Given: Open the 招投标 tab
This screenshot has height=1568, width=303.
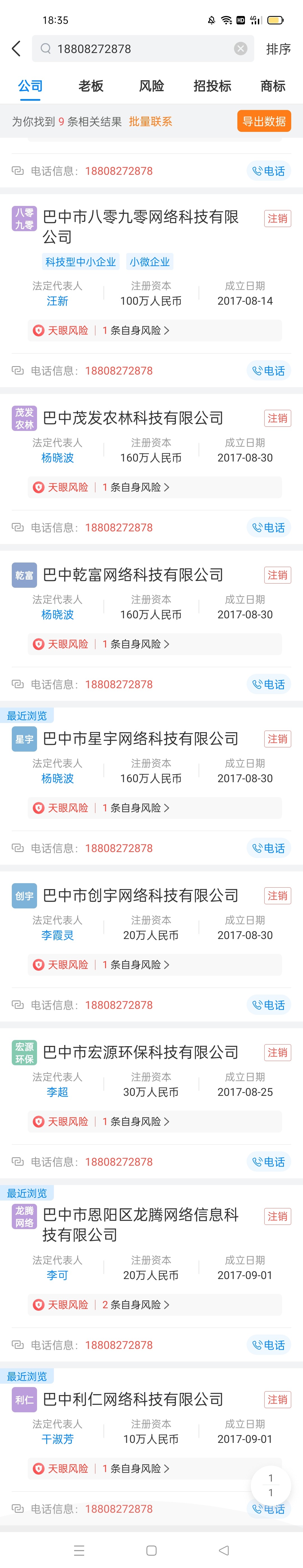Looking at the screenshot, I should pos(212,86).
